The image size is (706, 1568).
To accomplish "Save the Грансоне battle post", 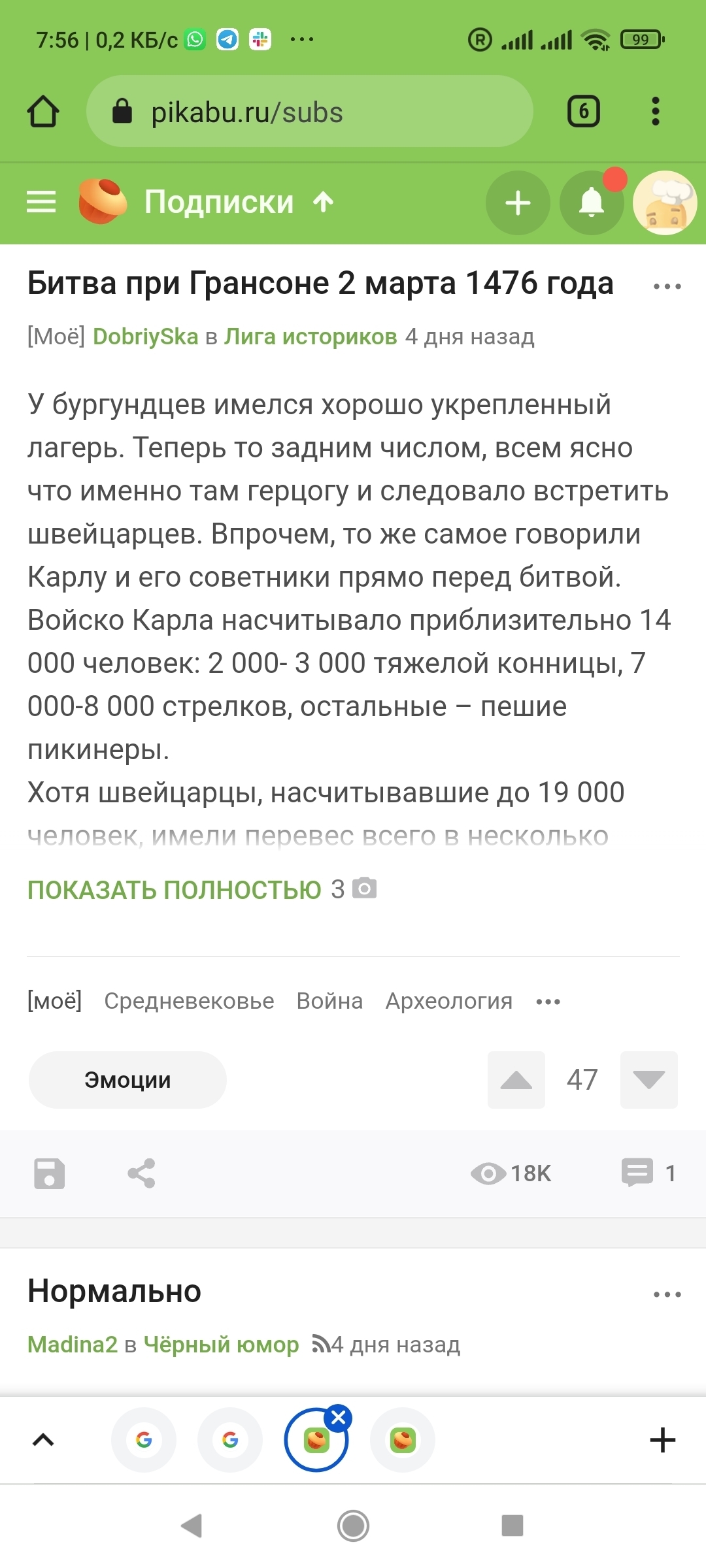I will [50, 1173].
